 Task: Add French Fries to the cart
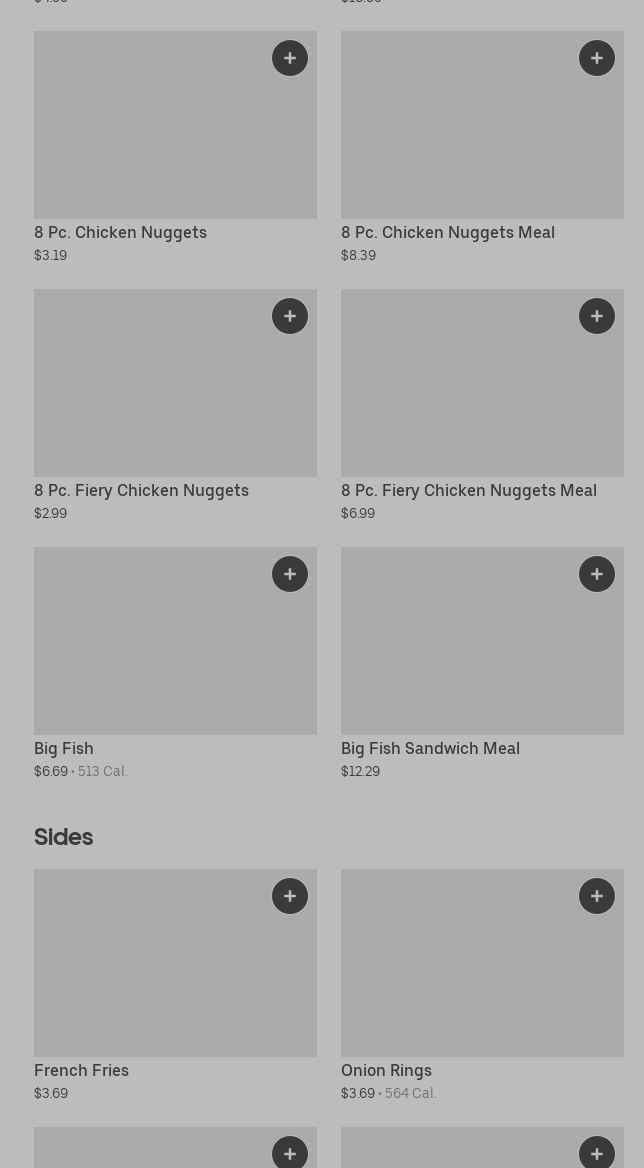point(290,896)
